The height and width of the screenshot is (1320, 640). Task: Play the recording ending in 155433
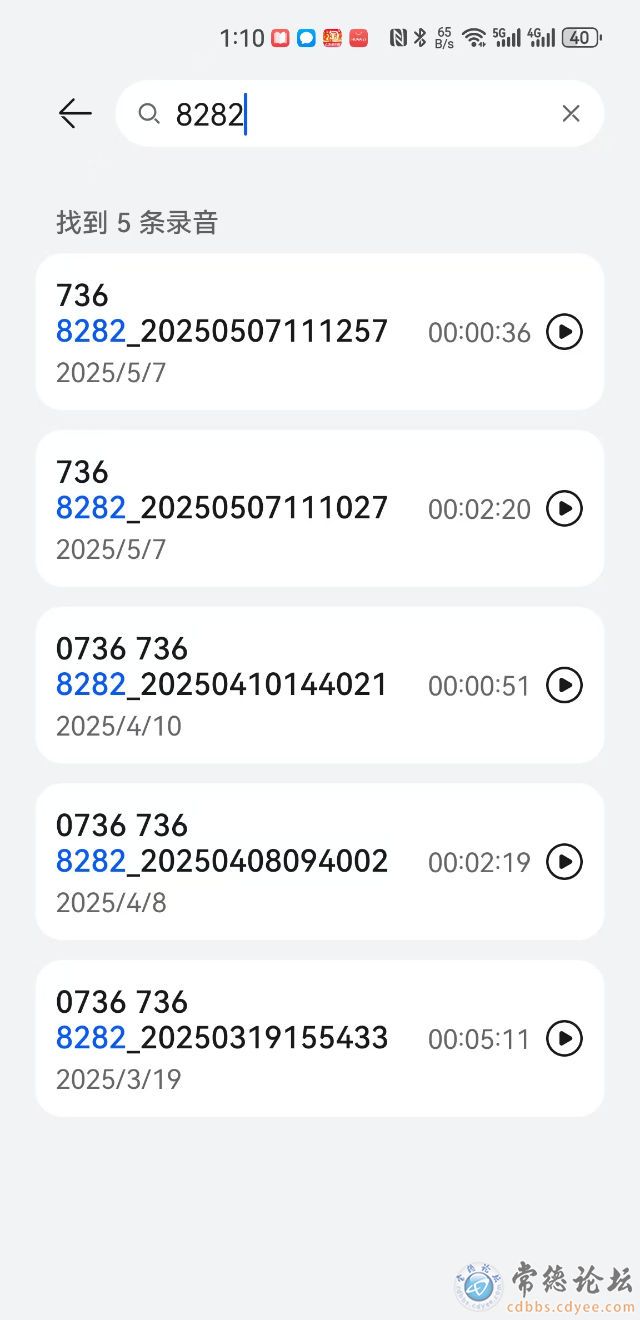(564, 1039)
